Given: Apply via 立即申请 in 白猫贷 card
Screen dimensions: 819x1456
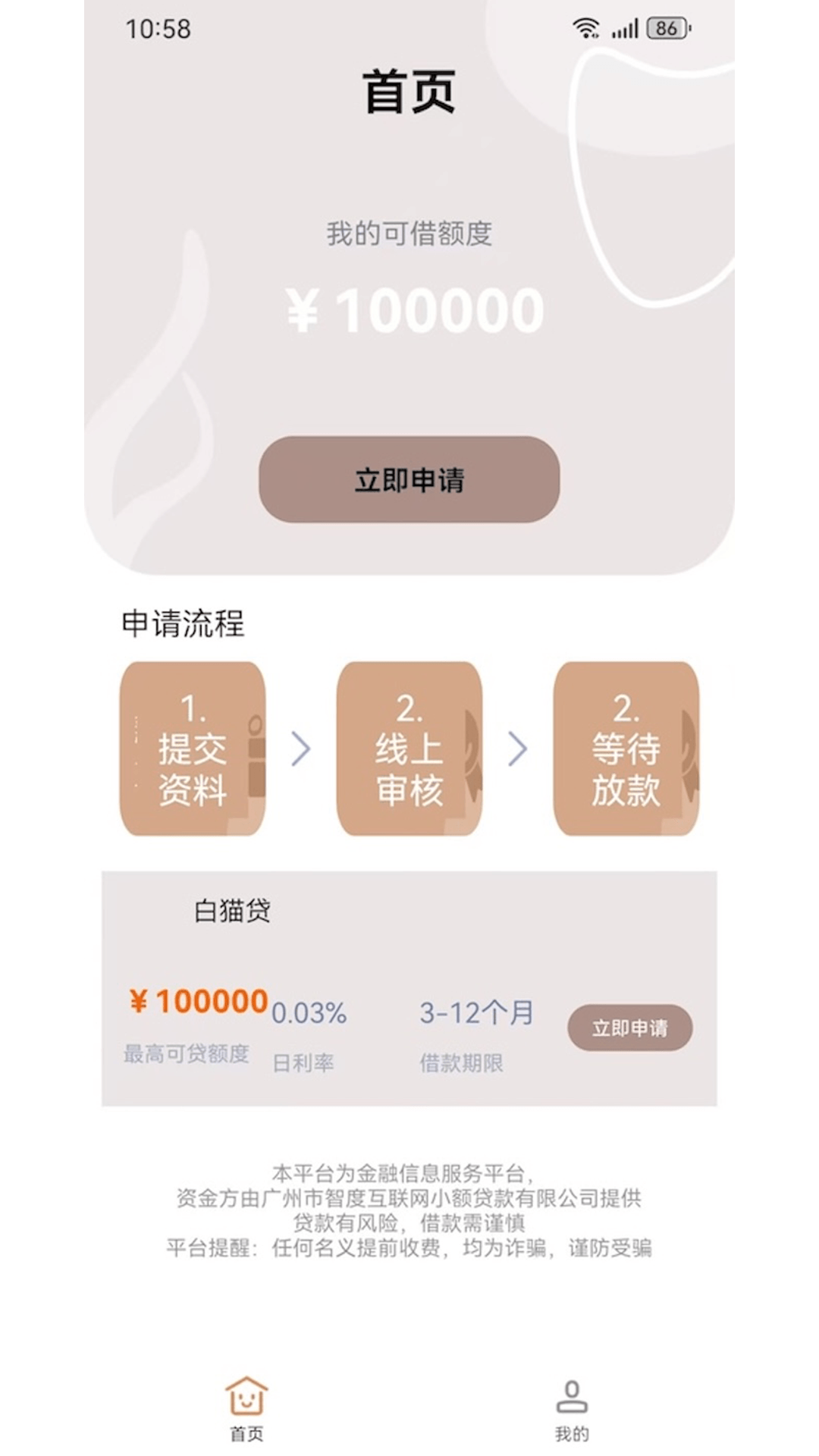Looking at the screenshot, I should (630, 1028).
